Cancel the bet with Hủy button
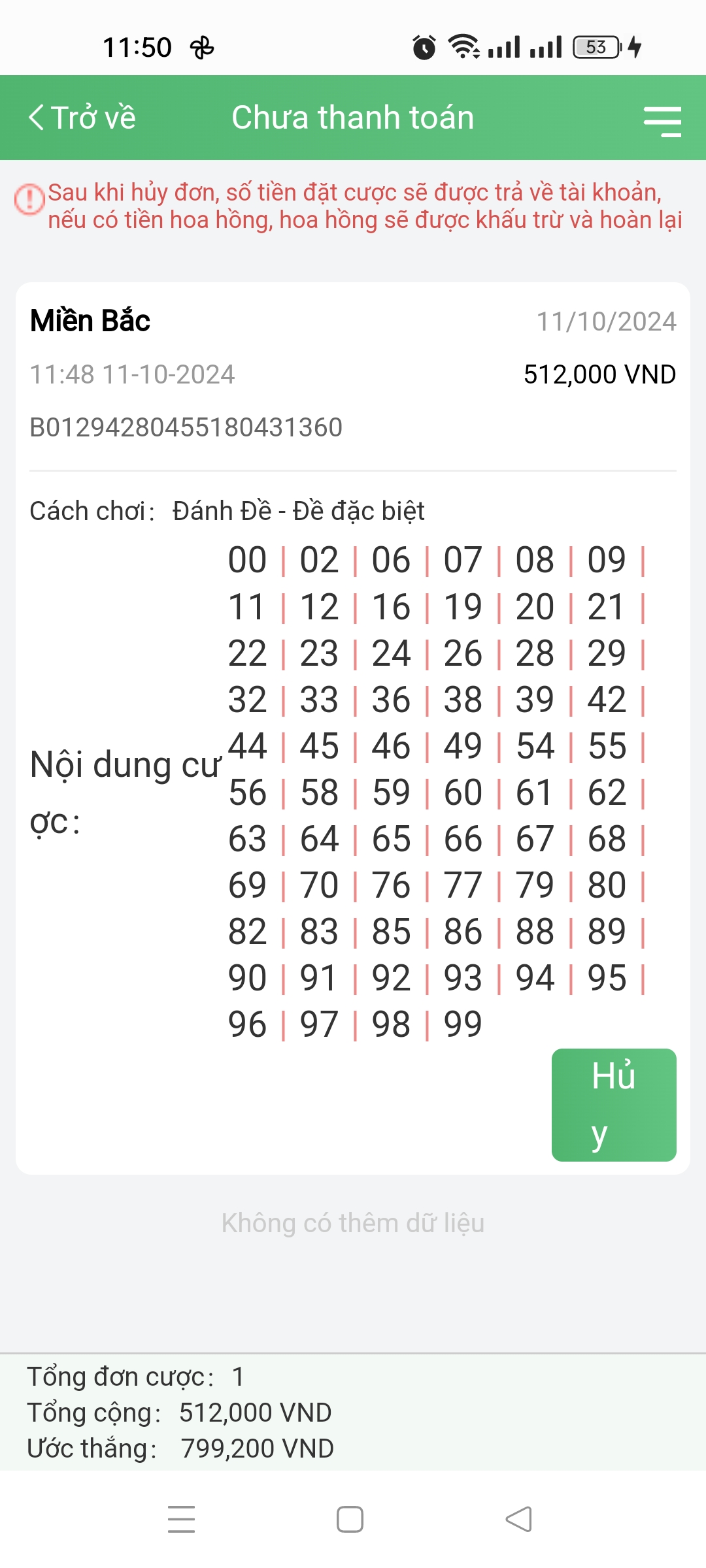The height and width of the screenshot is (1568, 706). (613, 1104)
